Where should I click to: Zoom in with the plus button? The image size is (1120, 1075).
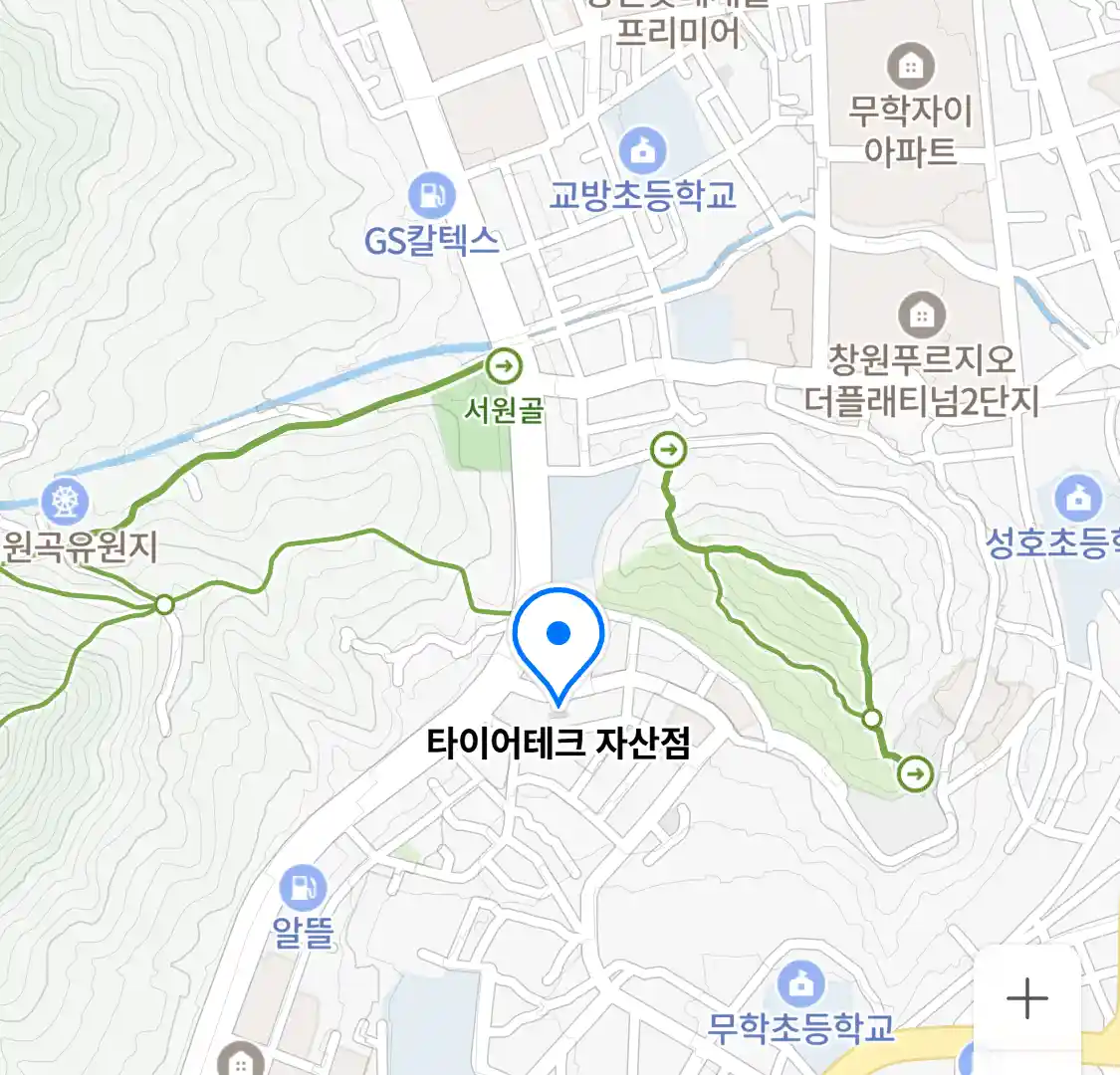tap(1026, 997)
